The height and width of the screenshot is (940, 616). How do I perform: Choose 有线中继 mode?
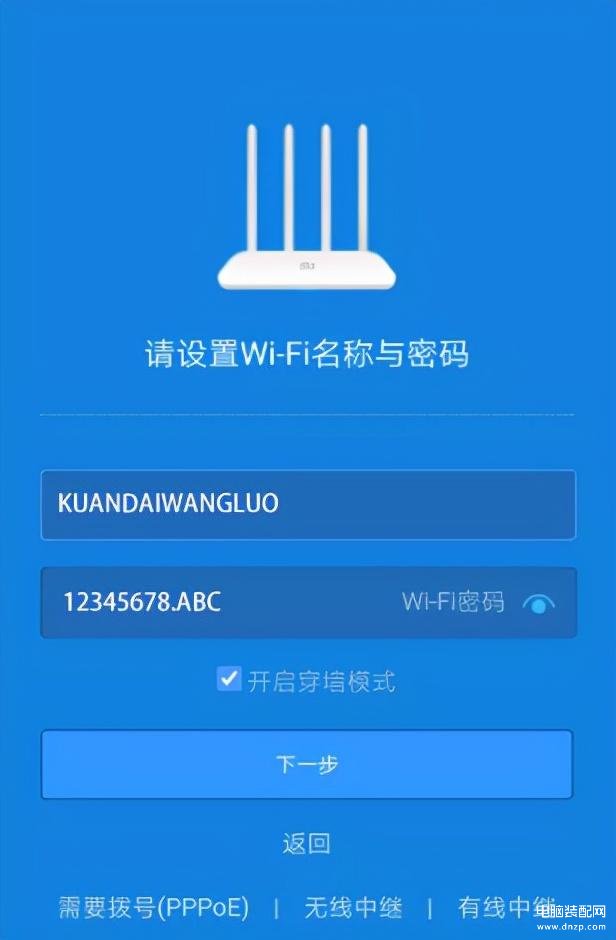505,907
